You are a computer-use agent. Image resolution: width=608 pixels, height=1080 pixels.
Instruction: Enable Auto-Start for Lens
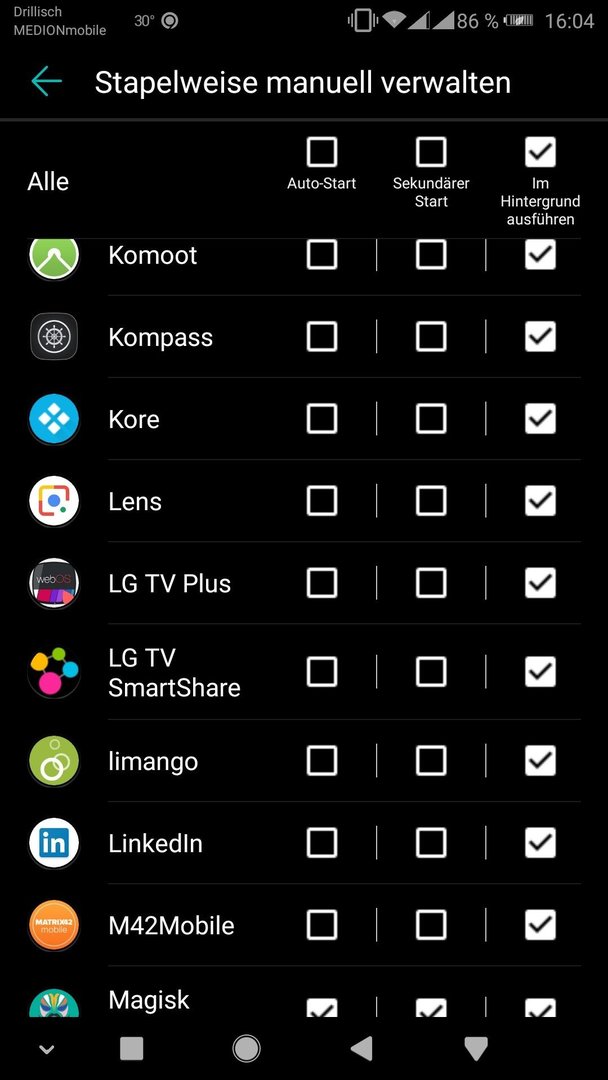click(322, 501)
